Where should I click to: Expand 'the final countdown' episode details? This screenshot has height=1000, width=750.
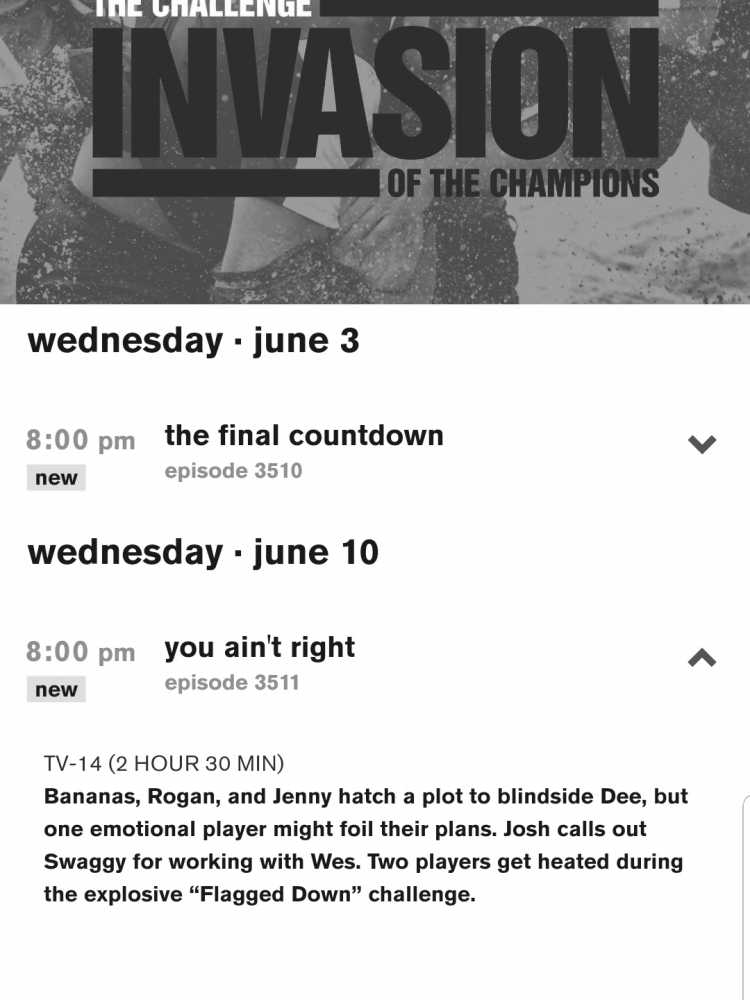(x=703, y=444)
